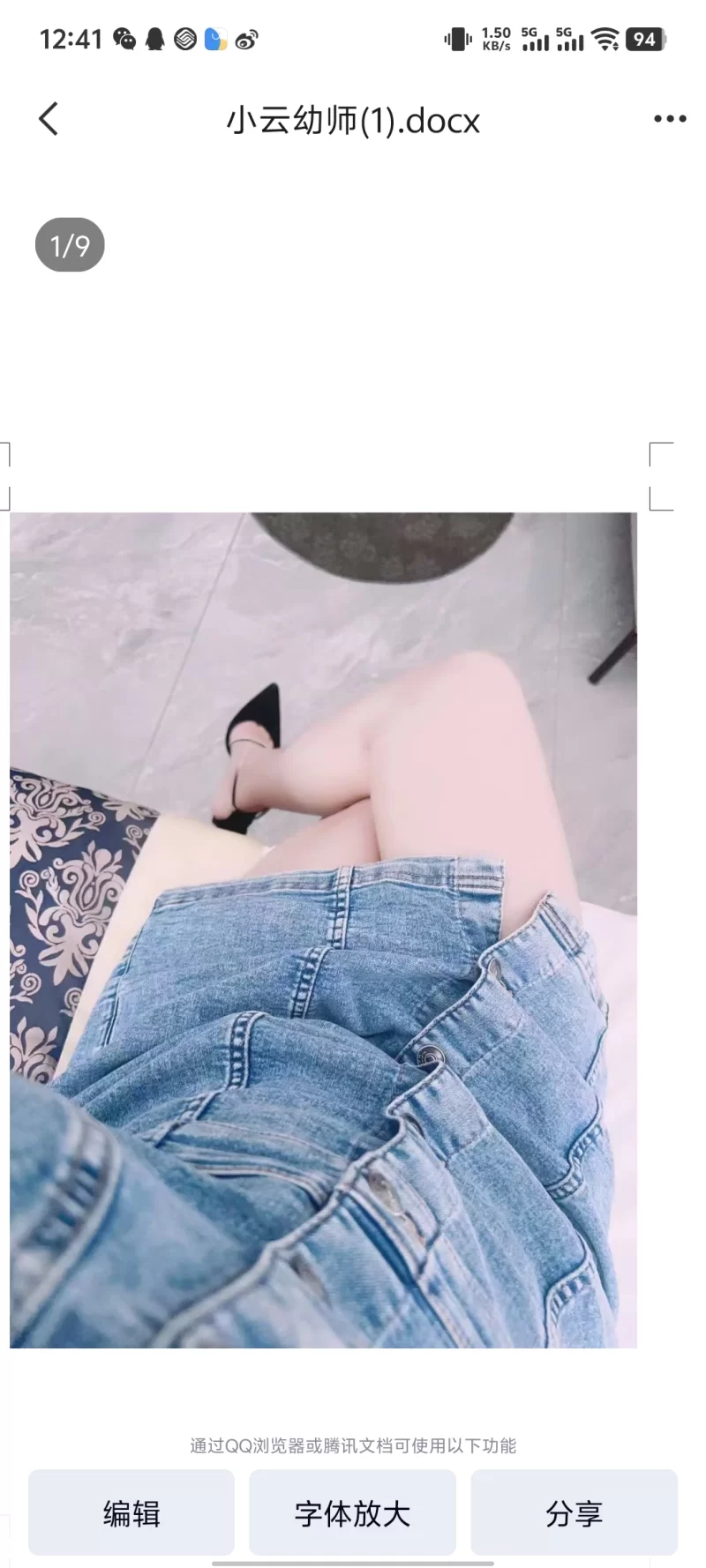Tap the 编辑 button to edit document

(131, 1513)
